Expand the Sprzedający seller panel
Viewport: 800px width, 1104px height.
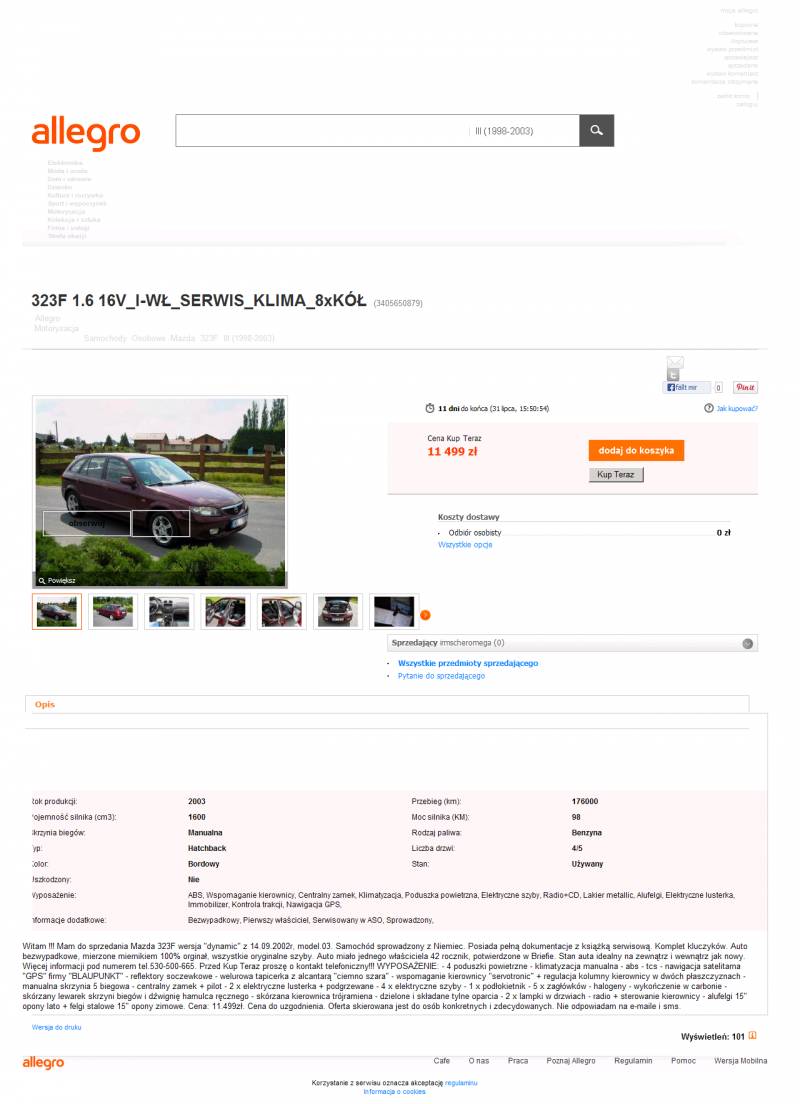pyautogui.click(x=747, y=643)
